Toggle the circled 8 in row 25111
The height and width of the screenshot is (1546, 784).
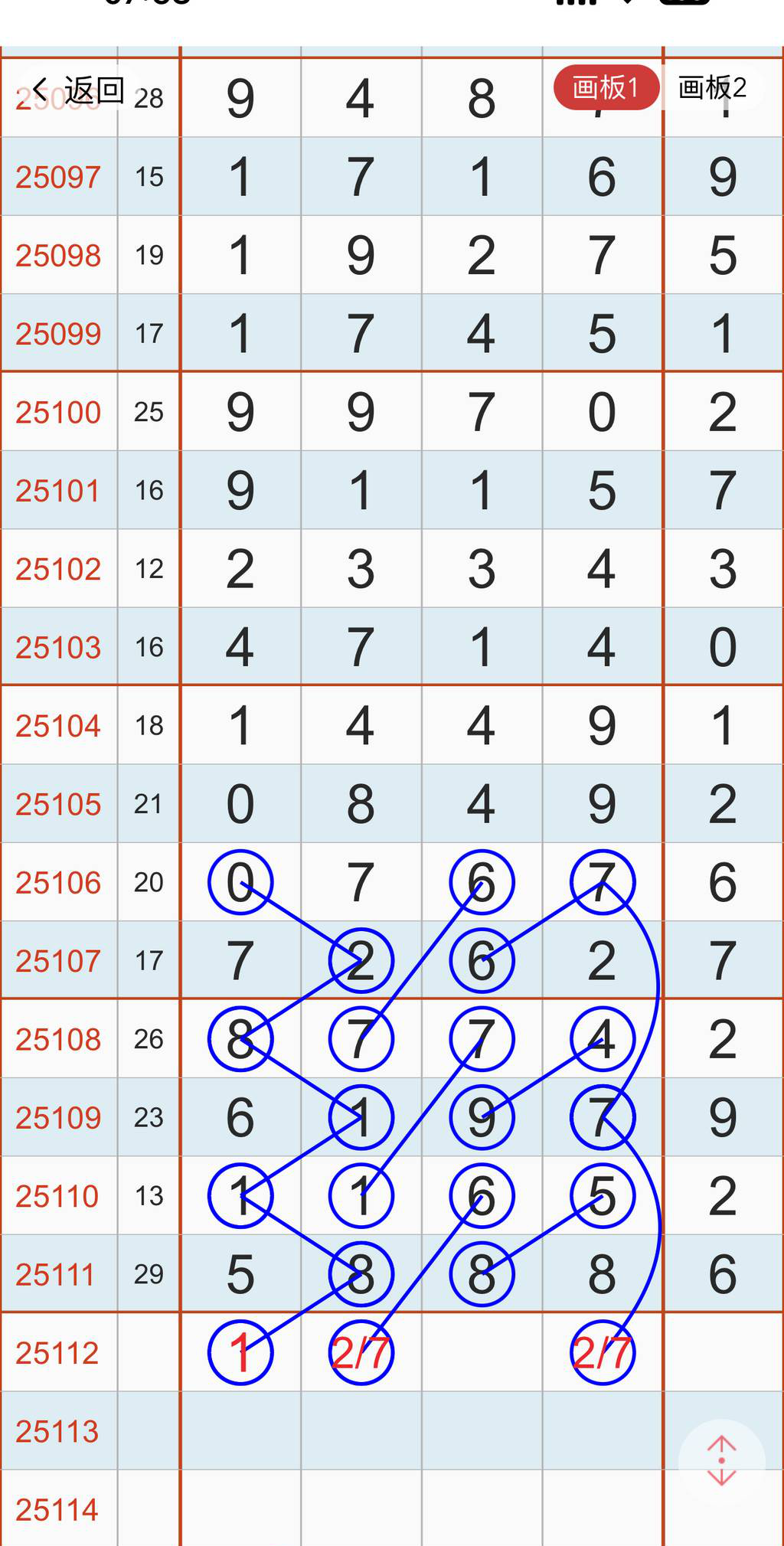coord(361,1273)
